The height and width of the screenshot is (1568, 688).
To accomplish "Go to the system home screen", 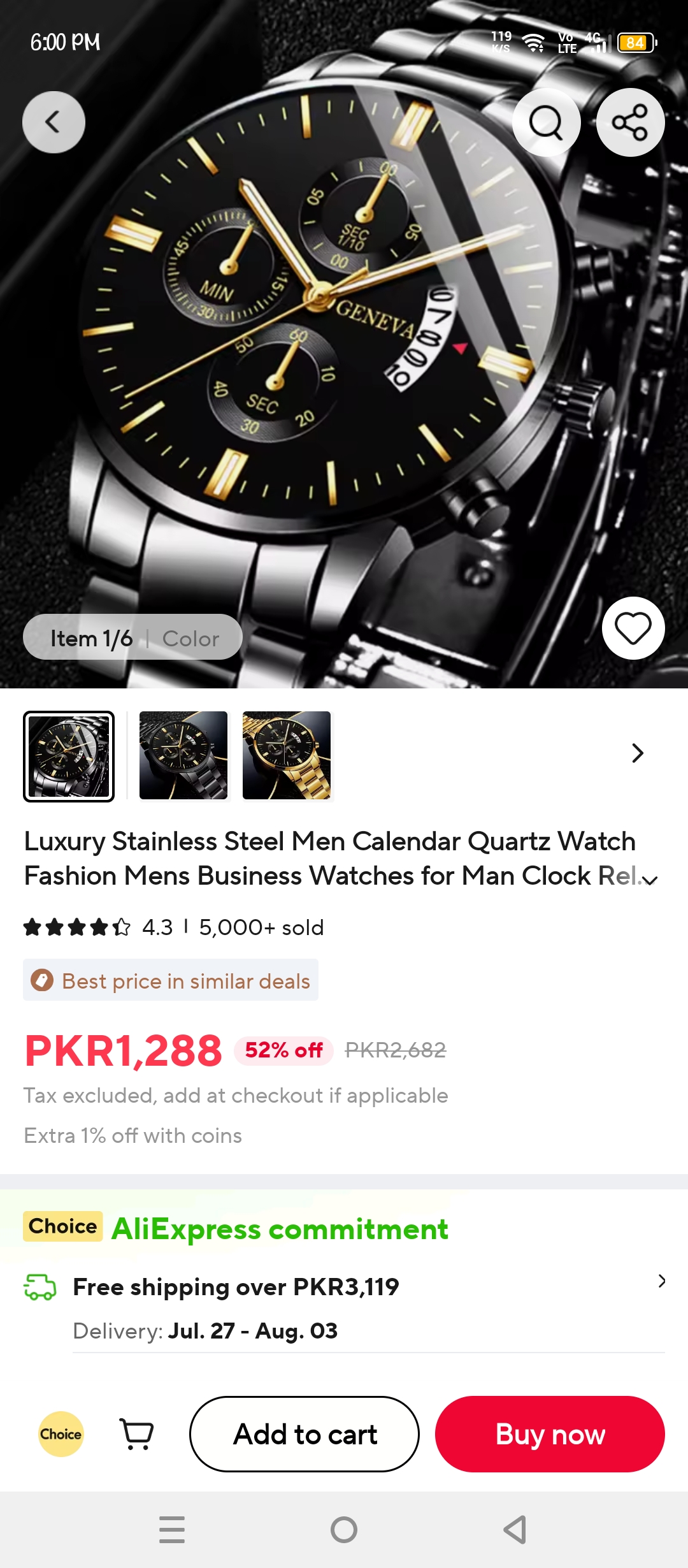I will click(344, 1530).
